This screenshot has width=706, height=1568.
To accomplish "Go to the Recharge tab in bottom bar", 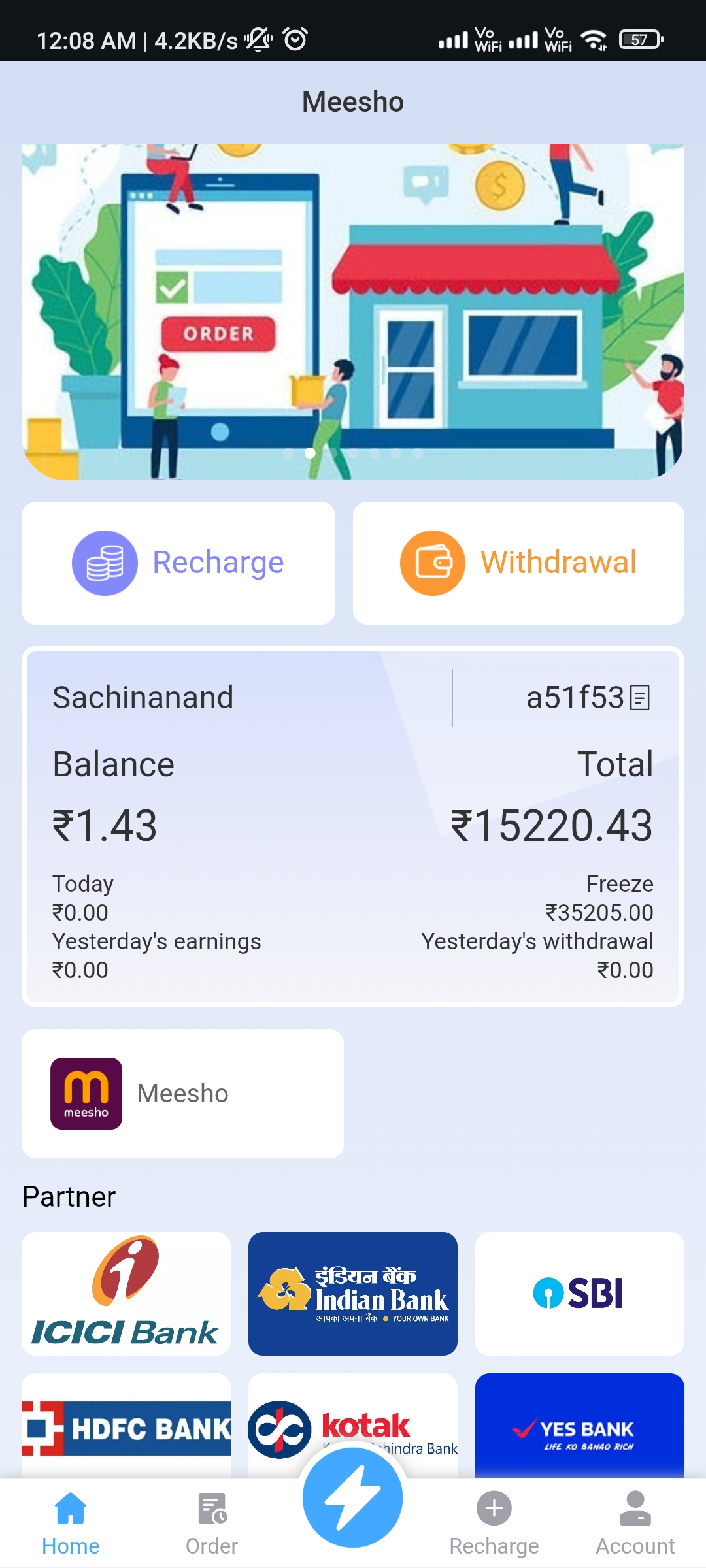I will [494, 1524].
